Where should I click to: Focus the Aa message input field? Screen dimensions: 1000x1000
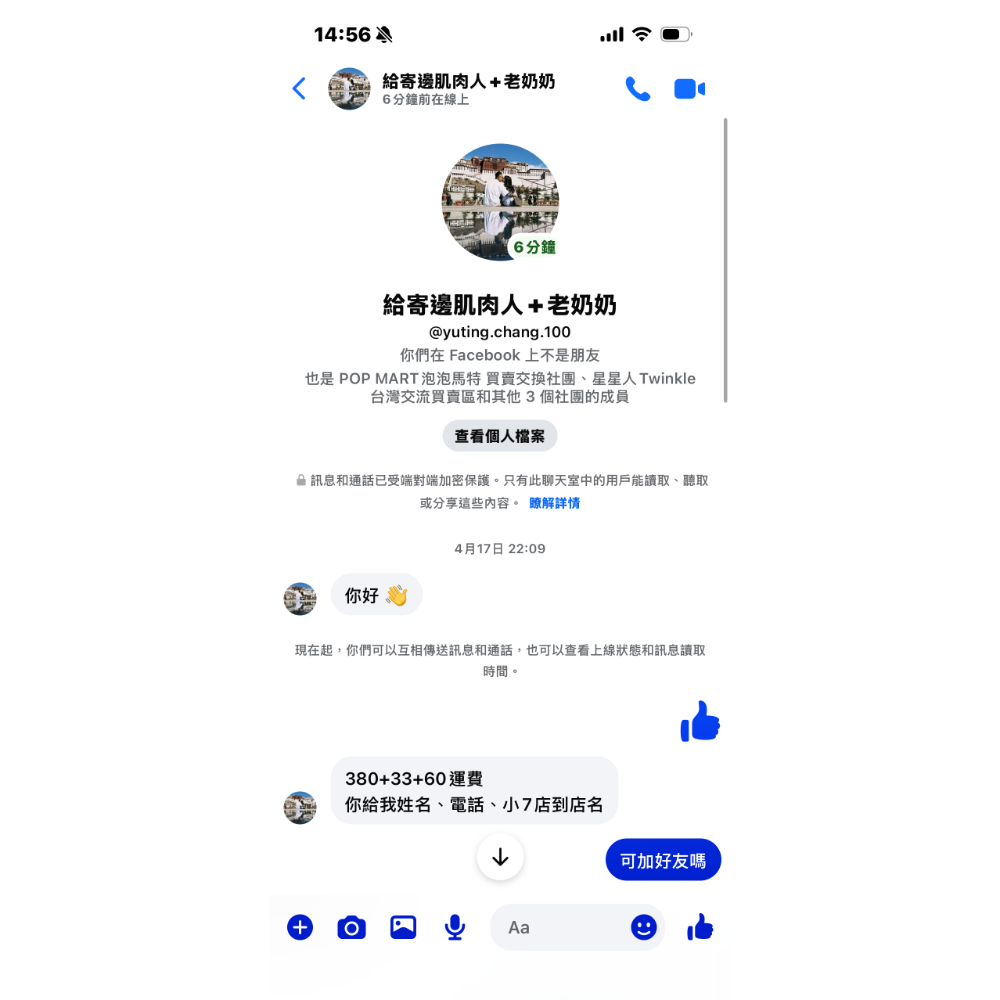coord(560,927)
